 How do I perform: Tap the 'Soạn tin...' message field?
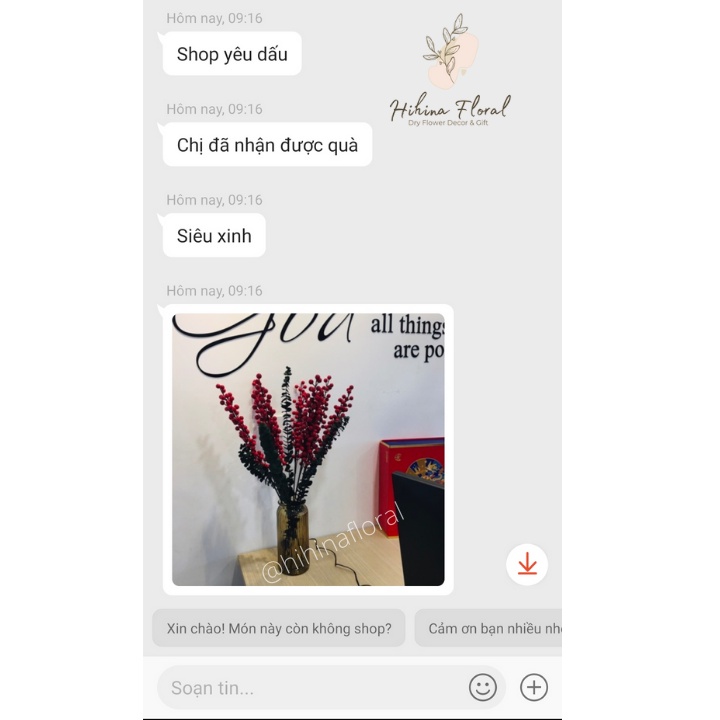pyautogui.click(x=312, y=687)
